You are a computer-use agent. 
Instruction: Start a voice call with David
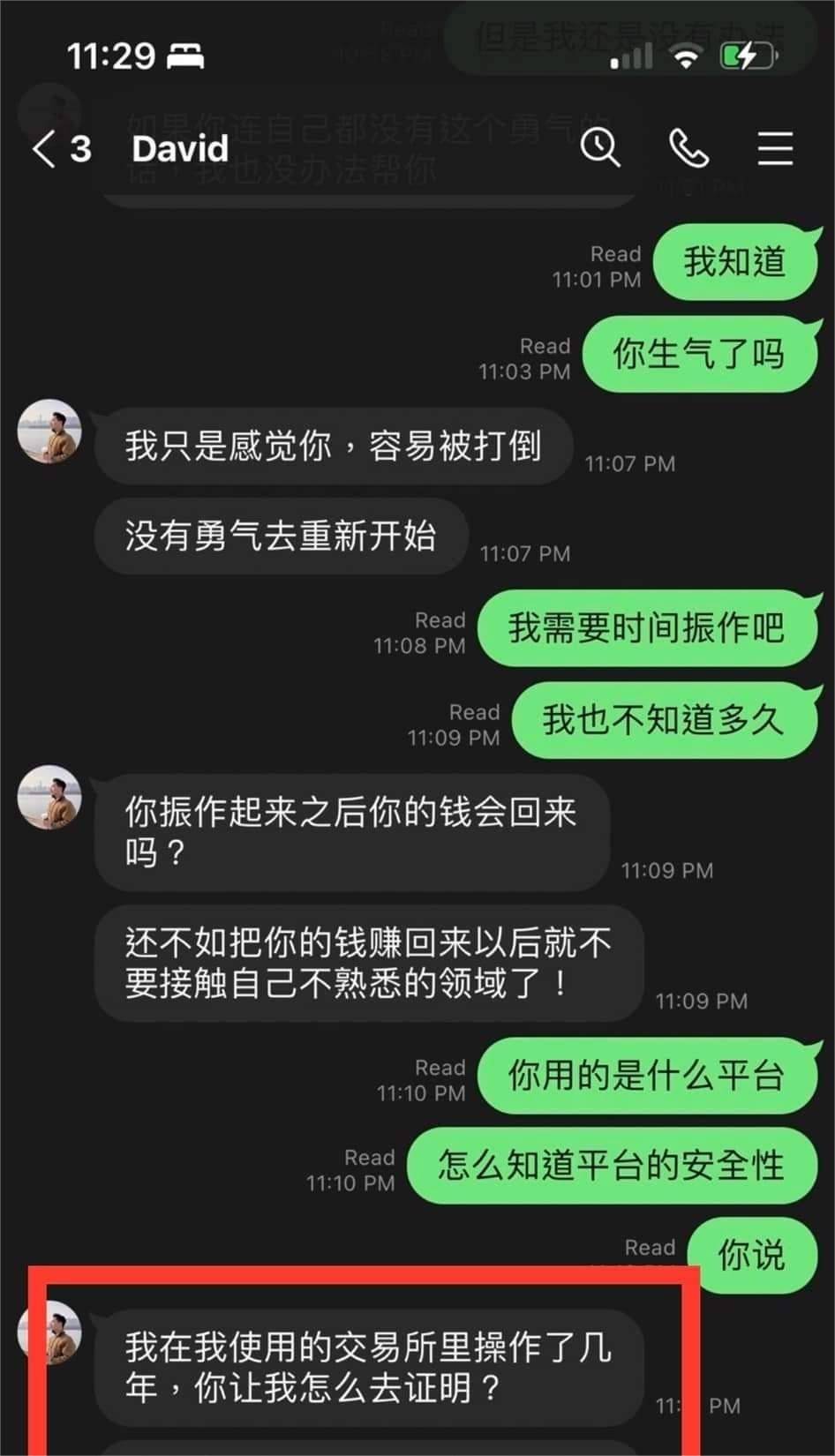coord(688,147)
